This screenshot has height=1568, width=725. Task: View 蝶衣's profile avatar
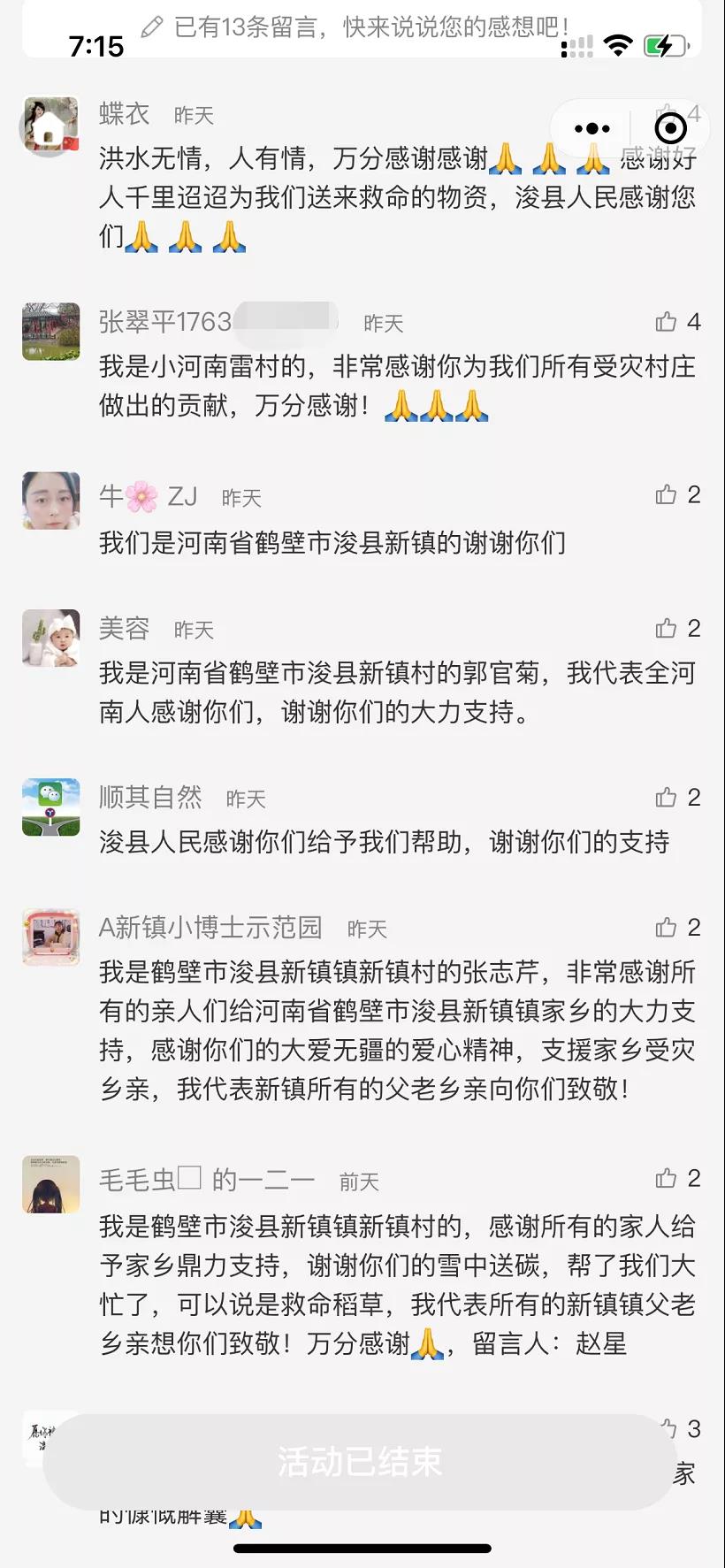pyautogui.click(x=50, y=126)
